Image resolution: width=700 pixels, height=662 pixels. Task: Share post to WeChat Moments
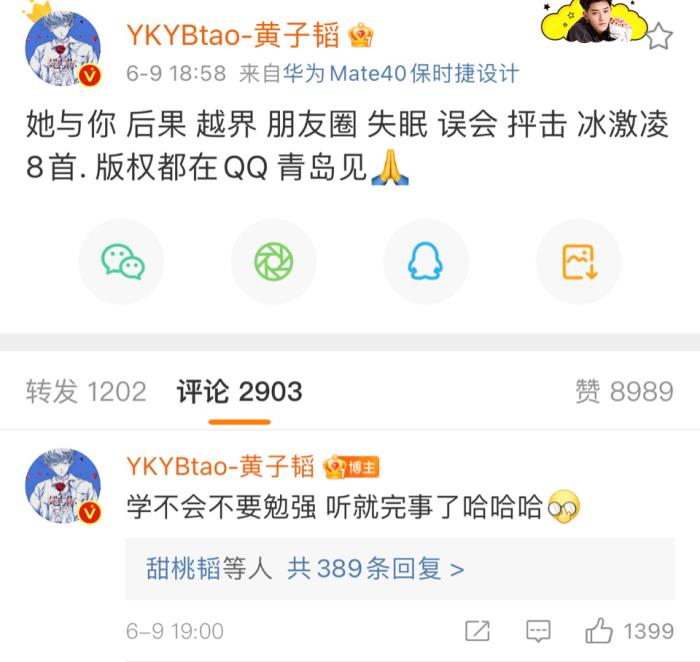click(274, 261)
